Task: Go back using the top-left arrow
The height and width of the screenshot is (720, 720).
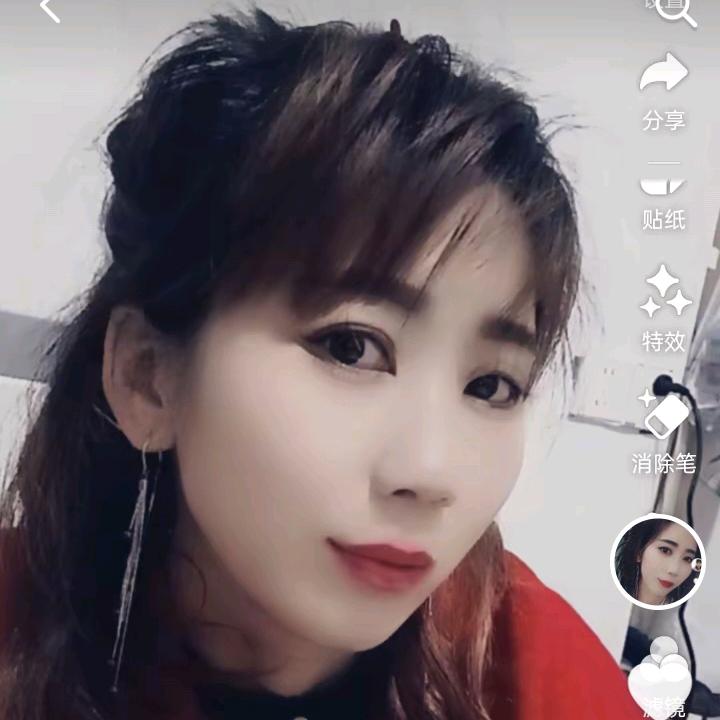Action: (49, 10)
